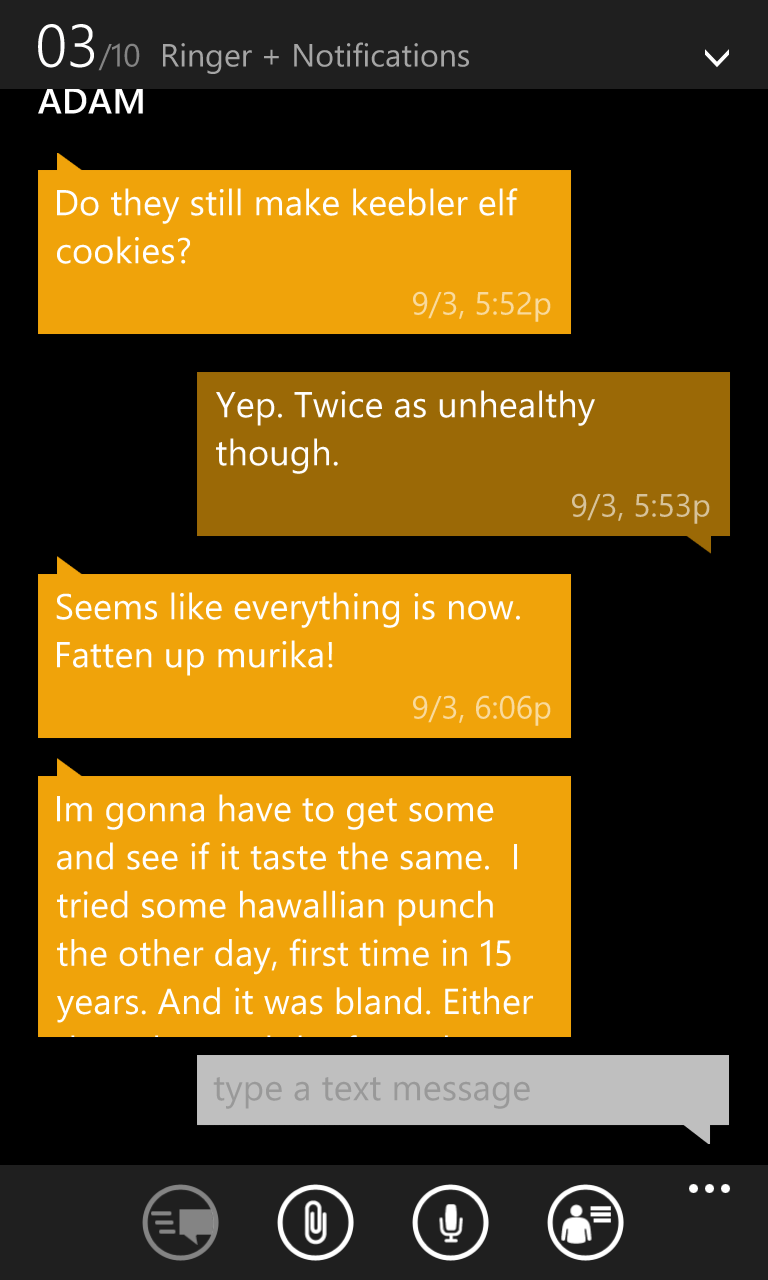This screenshot has width=768, height=1280.
Task: Expand the app bar's three-dot menu
Action: pos(710,1189)
